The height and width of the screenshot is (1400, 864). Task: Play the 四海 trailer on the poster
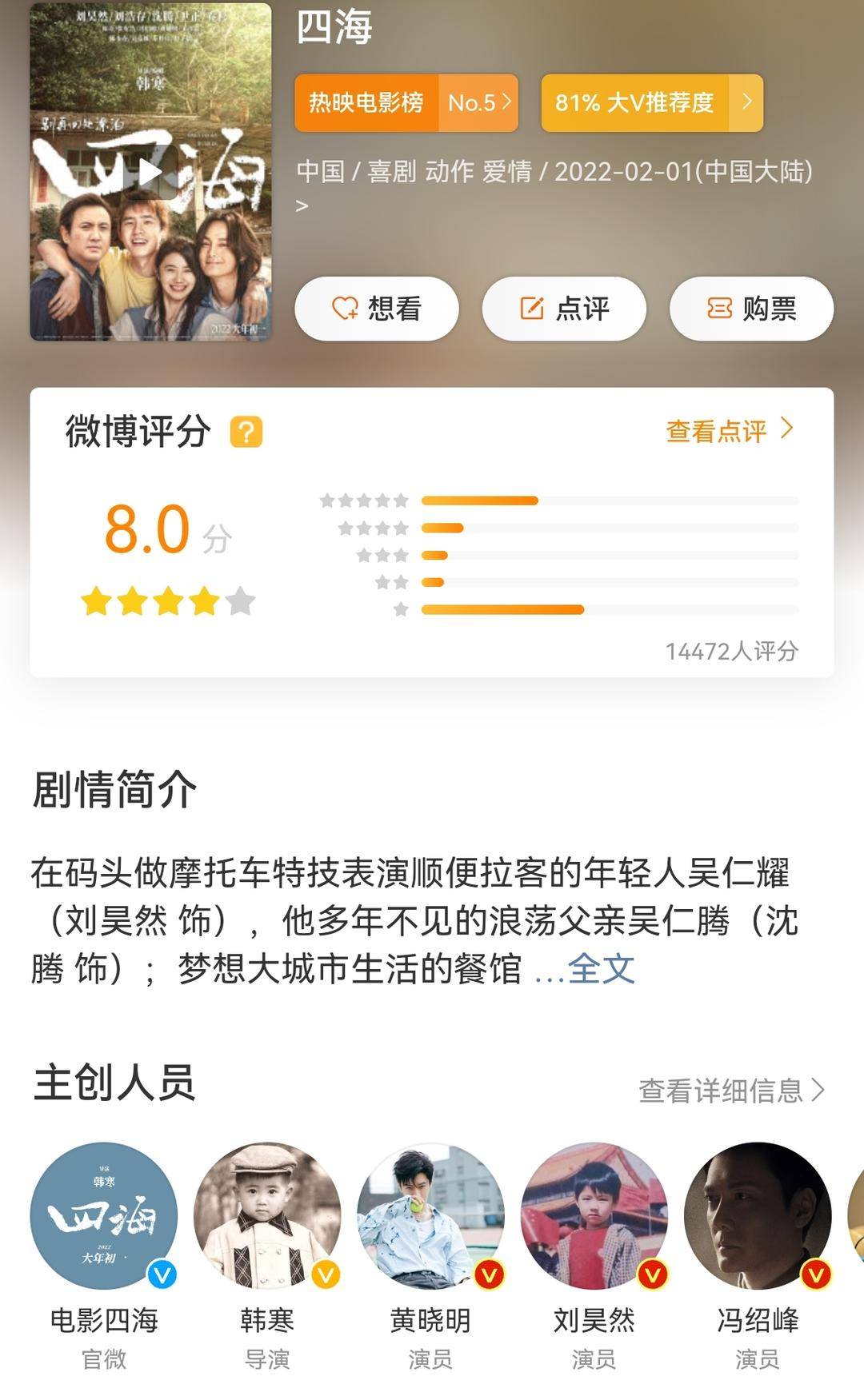[x=150, y=172]
